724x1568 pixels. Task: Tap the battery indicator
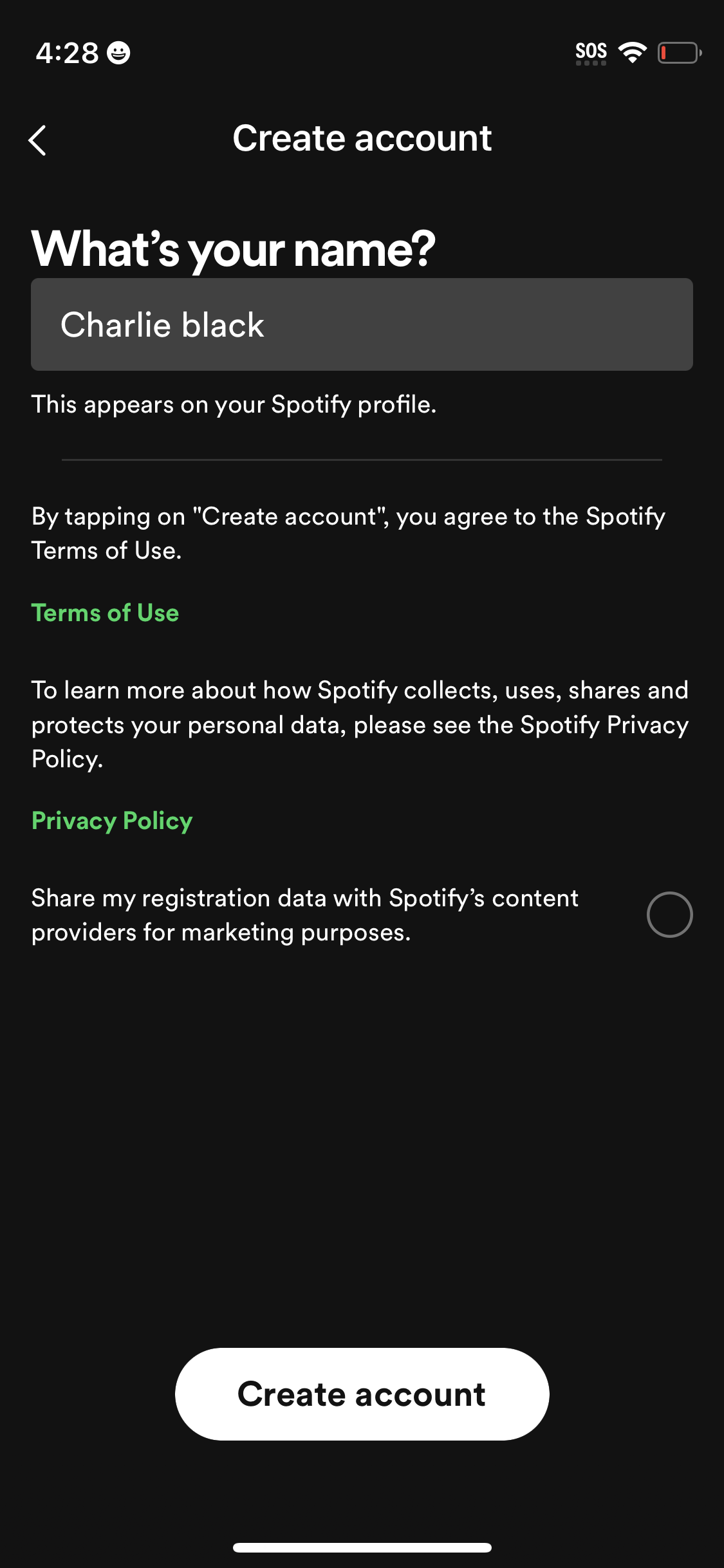pyautogui.click(x=679, y=54)
